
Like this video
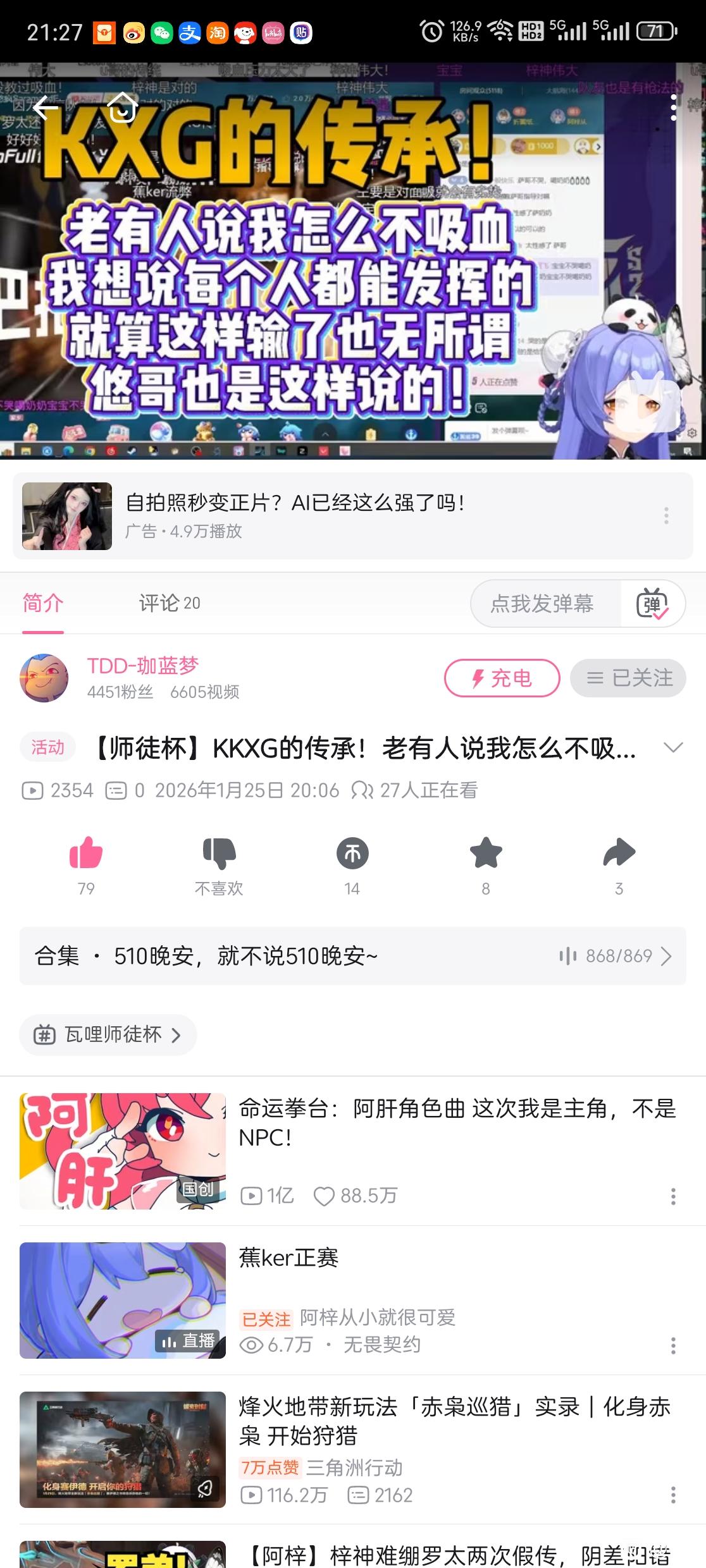coord(86,854)
